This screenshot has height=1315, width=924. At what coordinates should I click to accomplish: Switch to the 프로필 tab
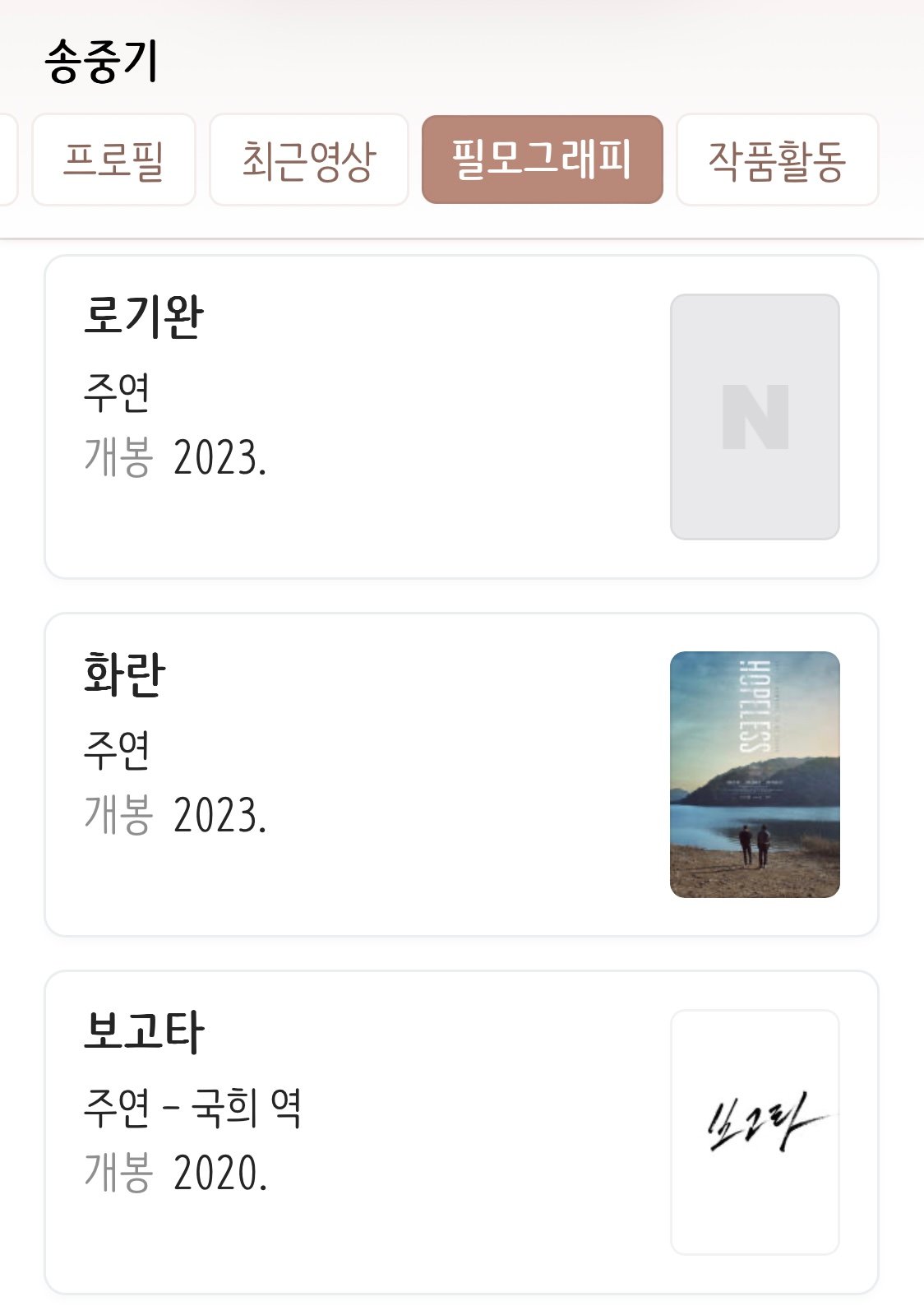click(113, 161)
